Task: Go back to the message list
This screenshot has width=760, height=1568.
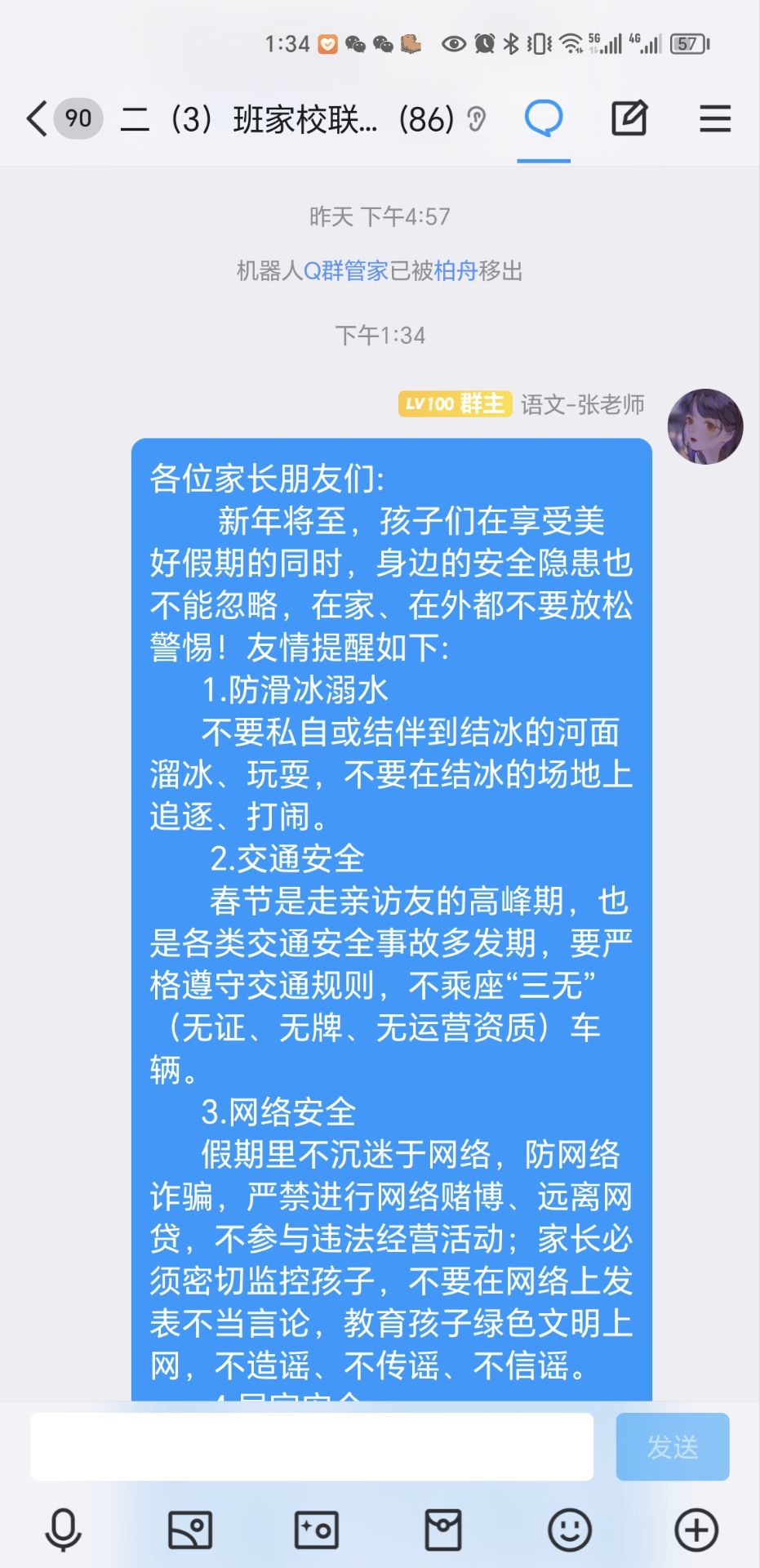Action: pos(38,119)
